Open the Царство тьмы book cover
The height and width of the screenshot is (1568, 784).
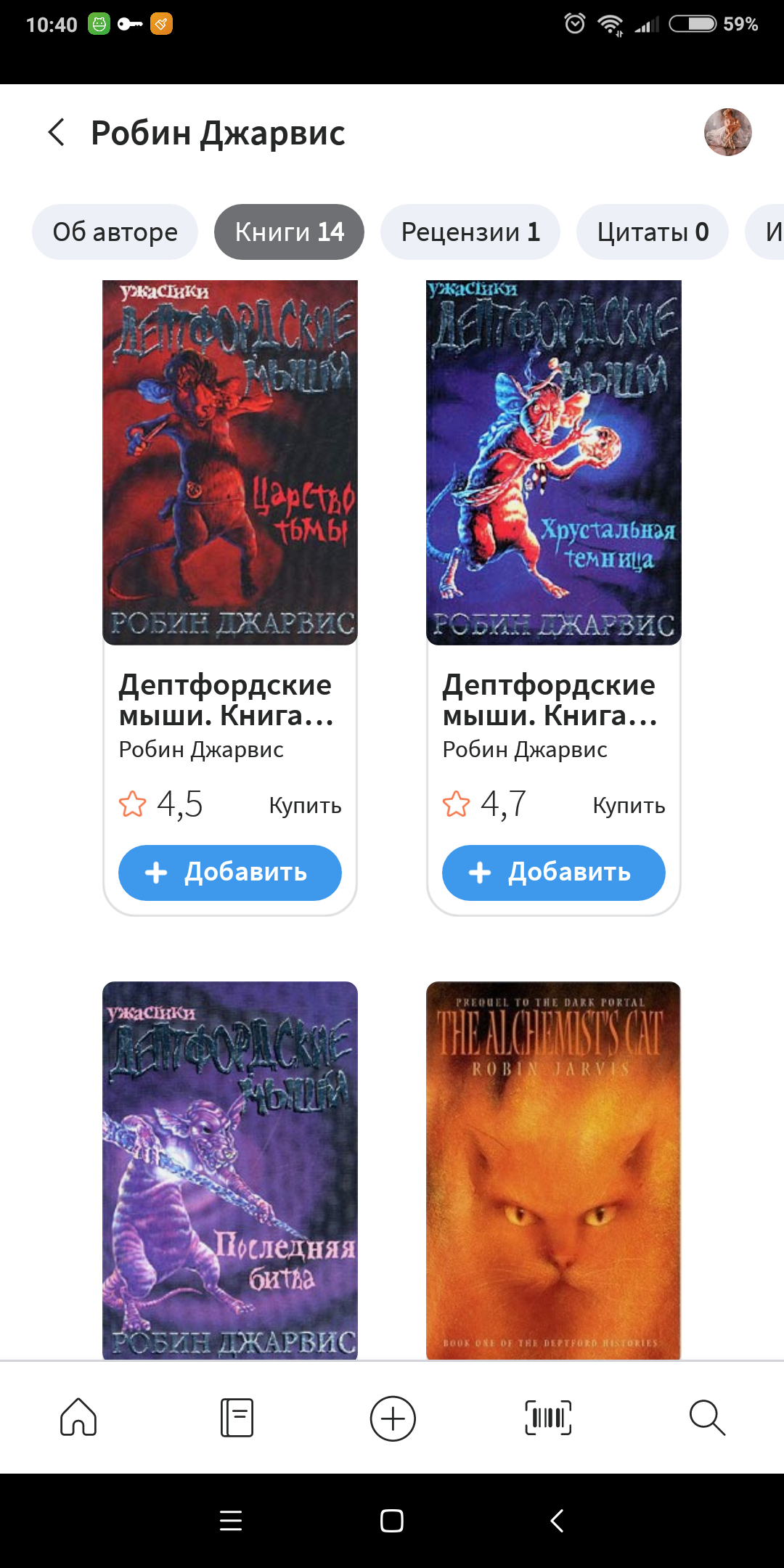[230, 462]
